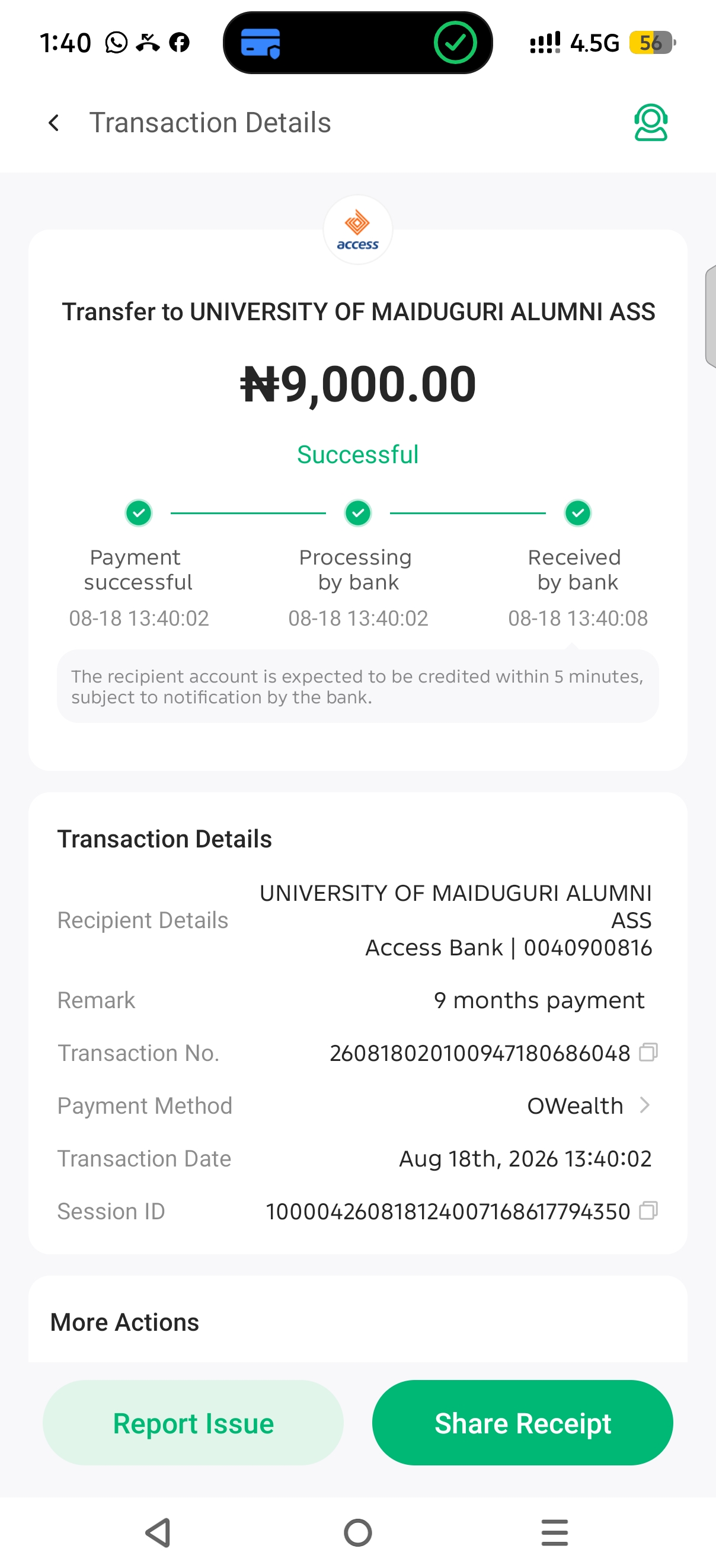Share the transaction receipt
This screenshot has width=716, height=1568.
(x=523, y=1423)
